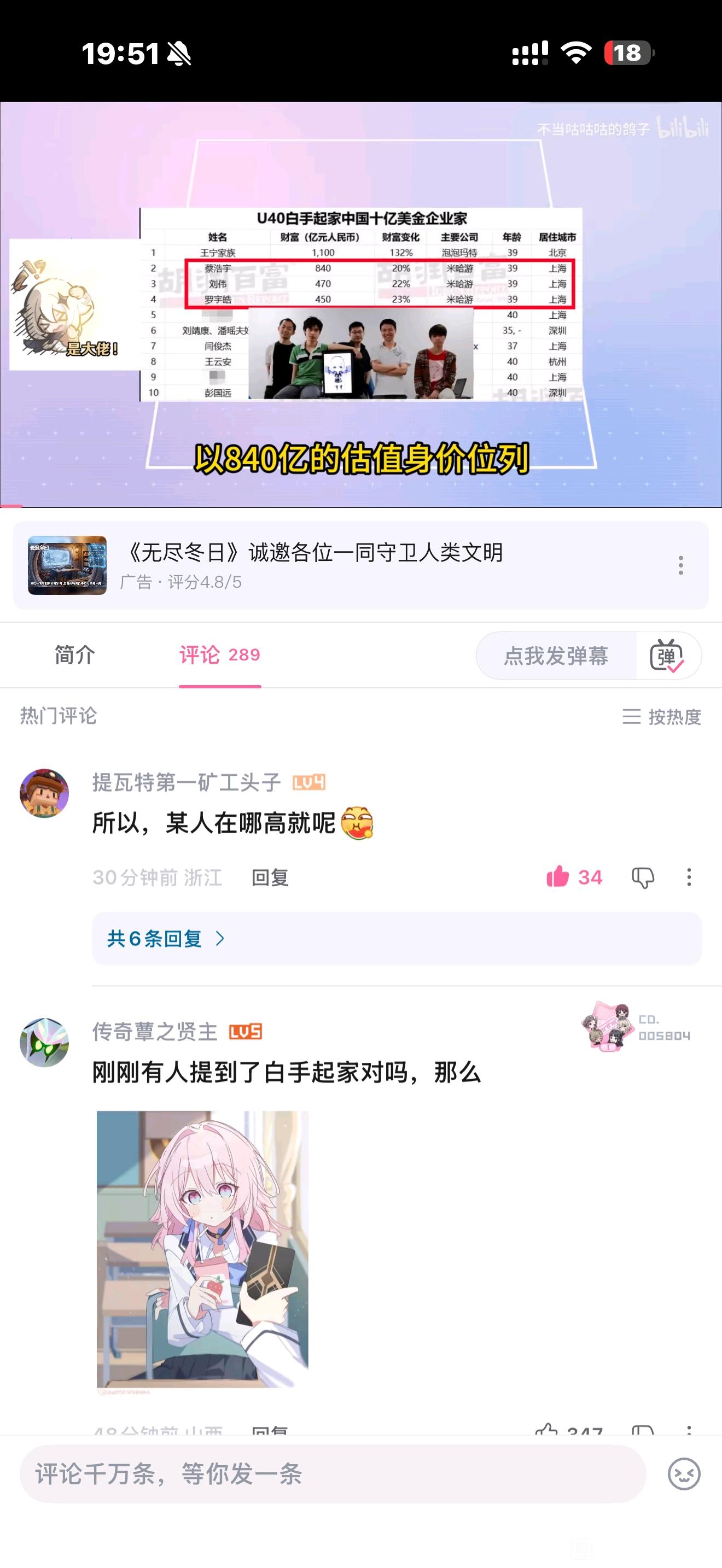
Task: Reply to the 所以，某人在哪高就呢 comment
Action: [x=270, y=877]
